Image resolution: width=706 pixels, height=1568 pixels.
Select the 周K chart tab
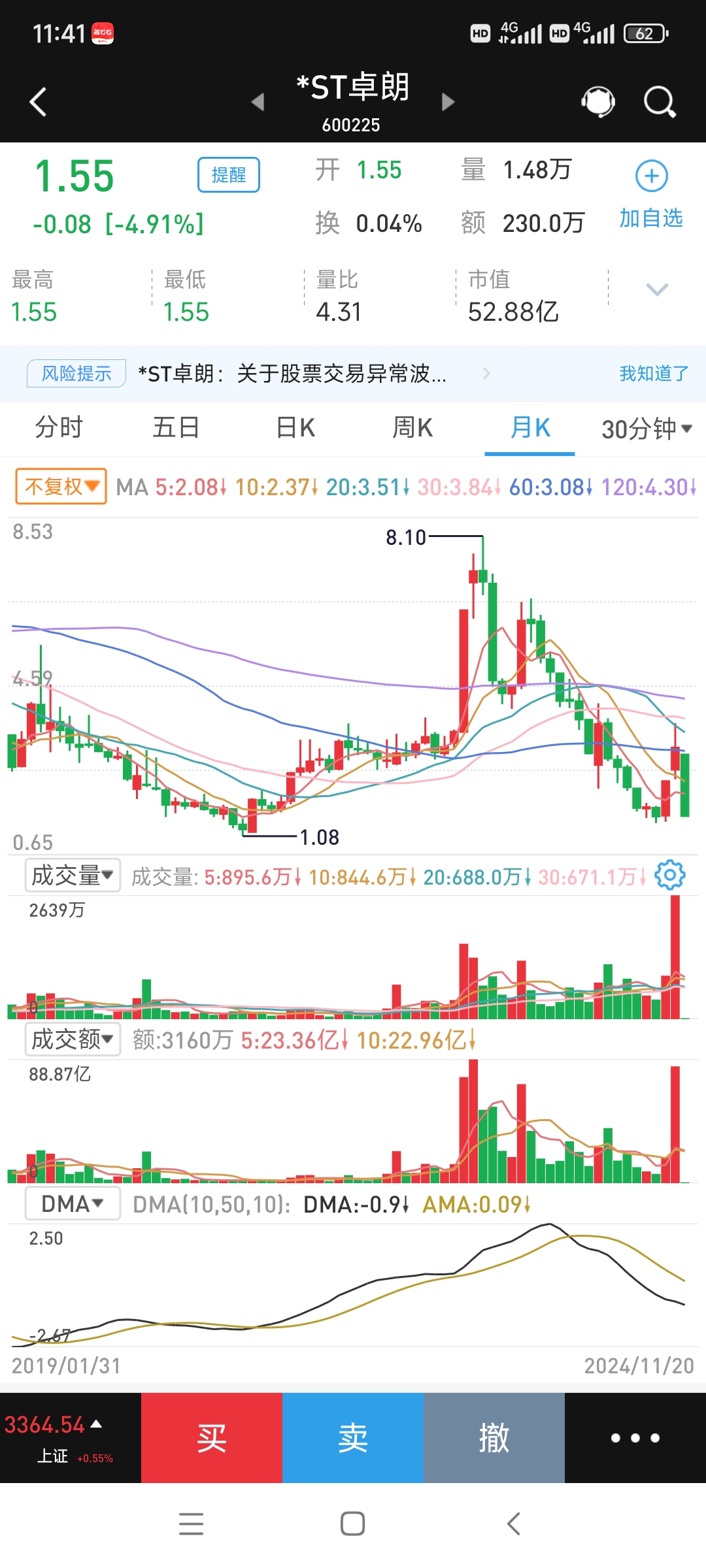tap(412, 428)
